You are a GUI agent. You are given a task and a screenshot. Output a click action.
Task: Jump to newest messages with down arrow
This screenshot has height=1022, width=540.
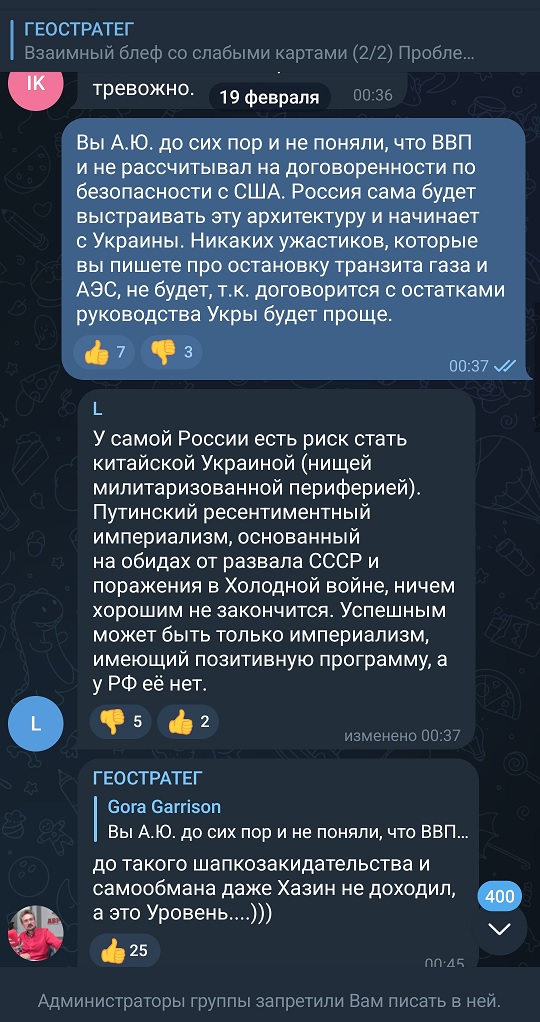500,929
